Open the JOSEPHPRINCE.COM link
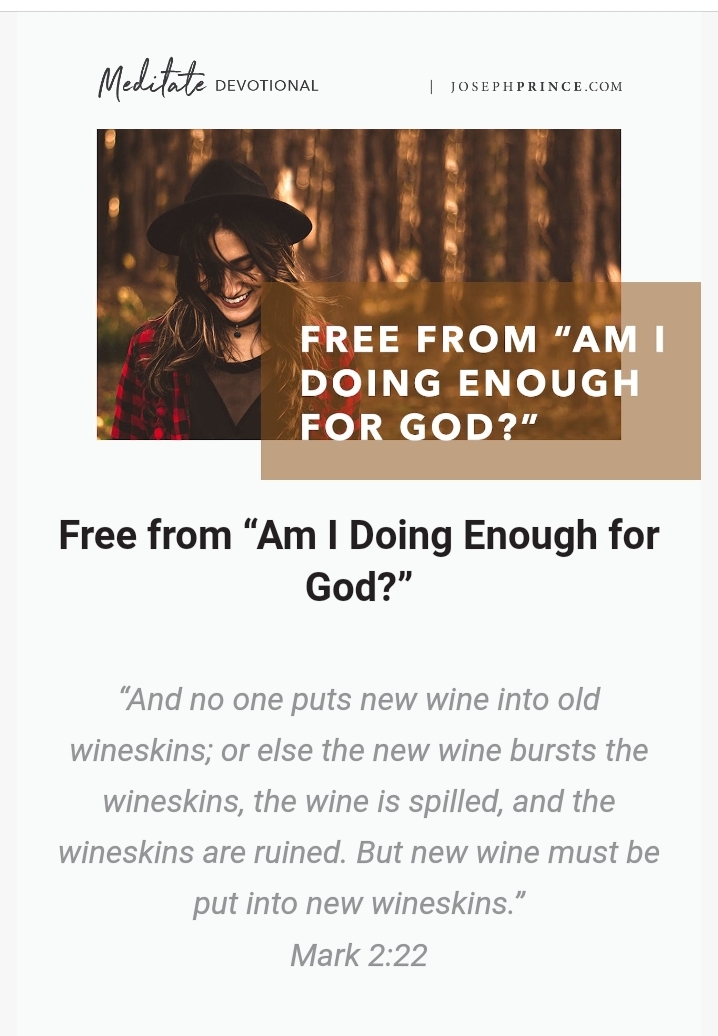Screen dimensions: 718x1036 (536, 87)
